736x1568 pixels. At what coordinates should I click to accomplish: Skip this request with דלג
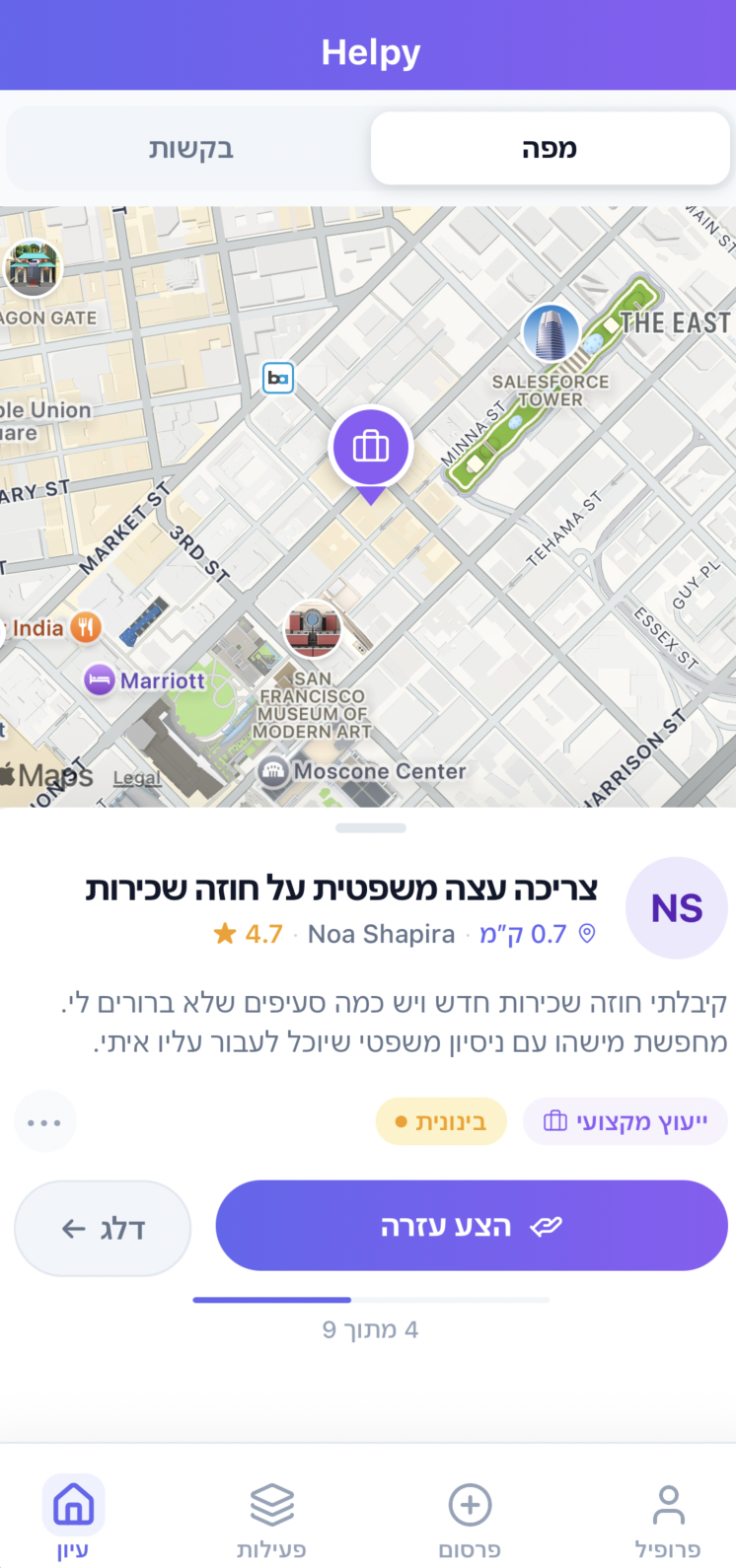click(103, 1228)
